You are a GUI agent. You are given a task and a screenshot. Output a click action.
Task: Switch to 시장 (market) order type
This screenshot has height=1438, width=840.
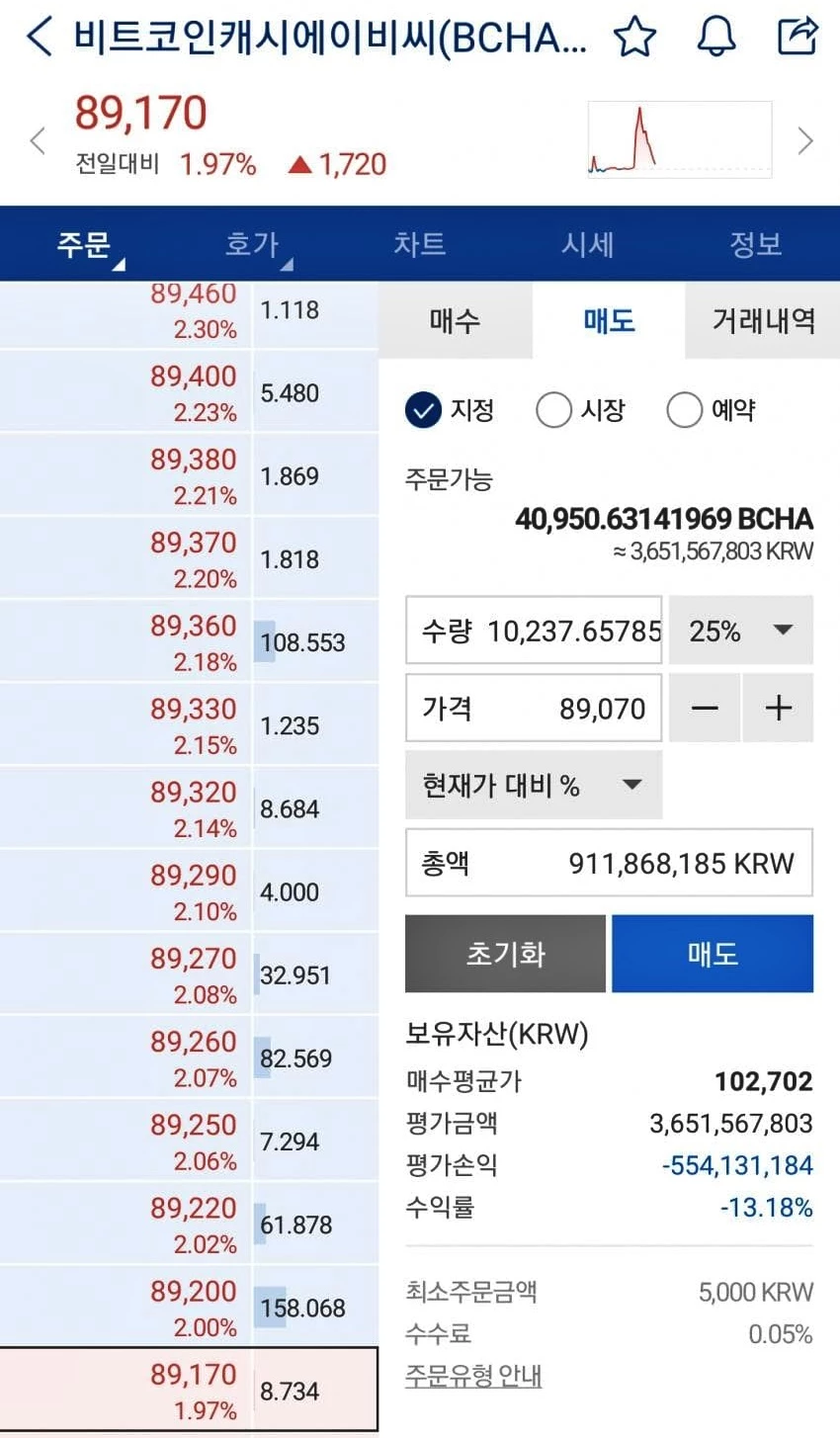point(553,410)
